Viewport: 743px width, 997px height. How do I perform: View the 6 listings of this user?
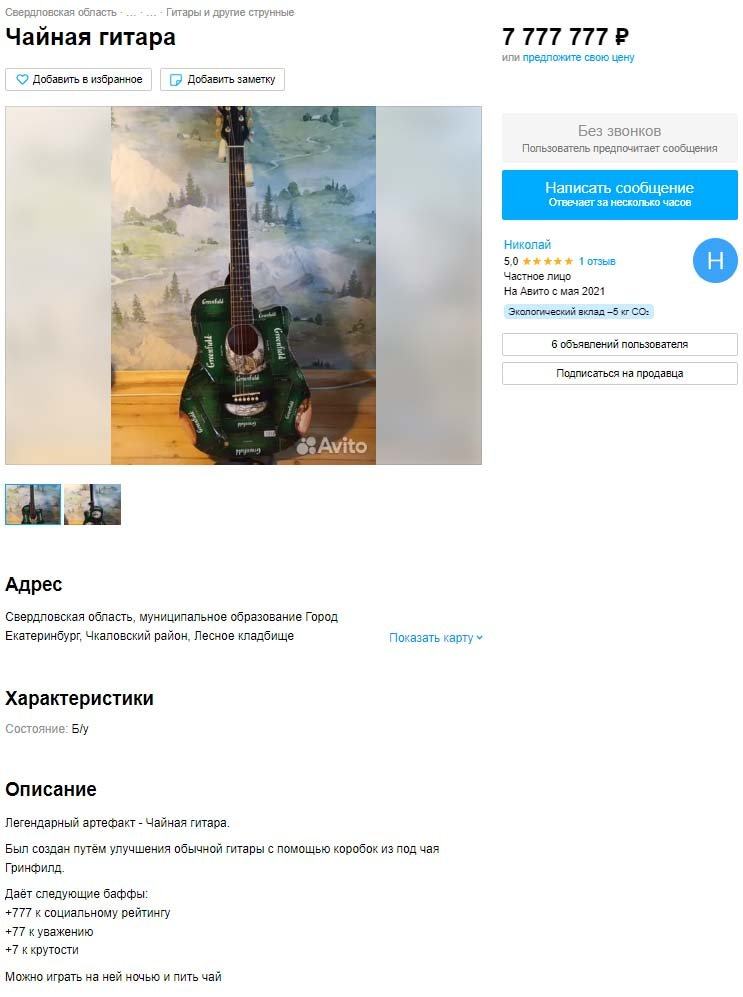619,345
